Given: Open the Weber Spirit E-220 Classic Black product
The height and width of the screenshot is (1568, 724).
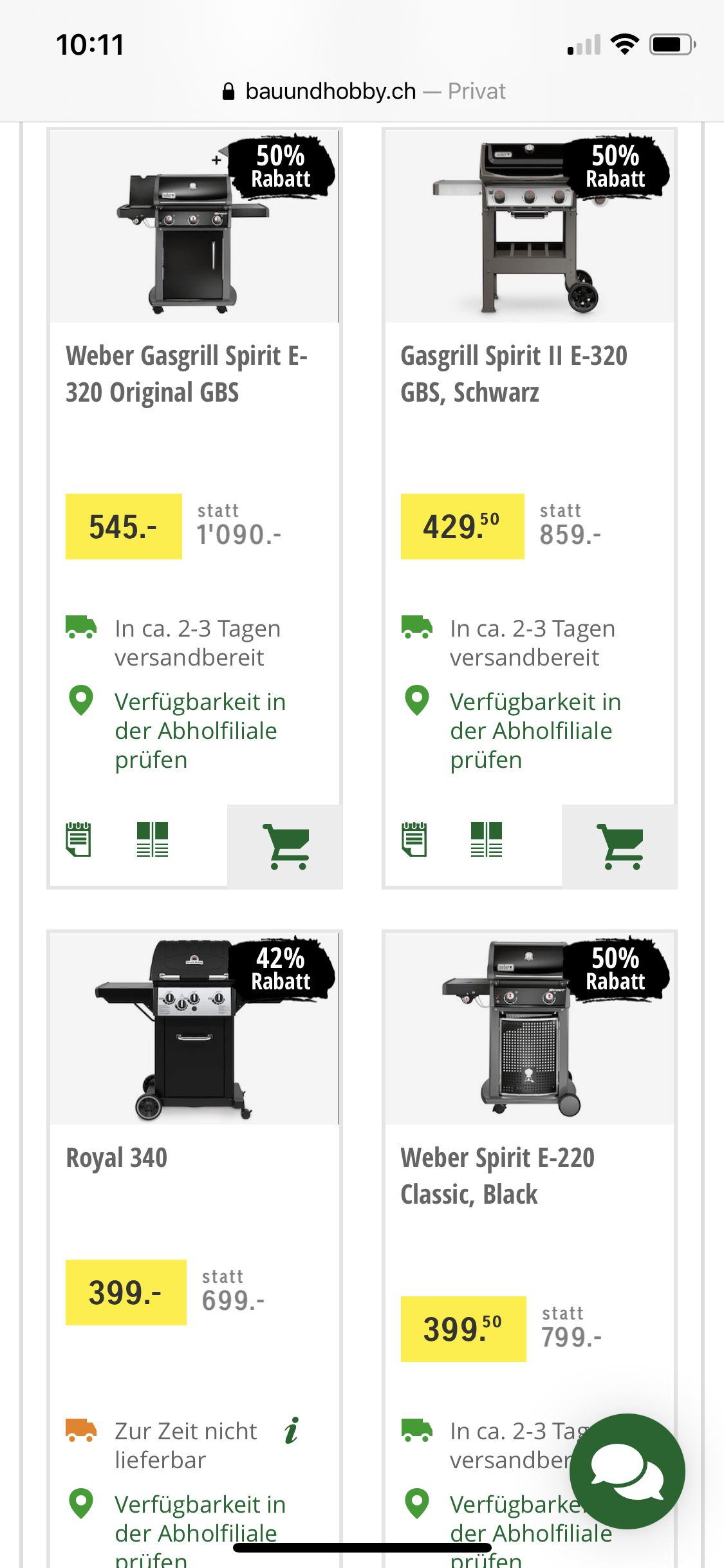Looking at the screenshot, I should pos(497,1175).
